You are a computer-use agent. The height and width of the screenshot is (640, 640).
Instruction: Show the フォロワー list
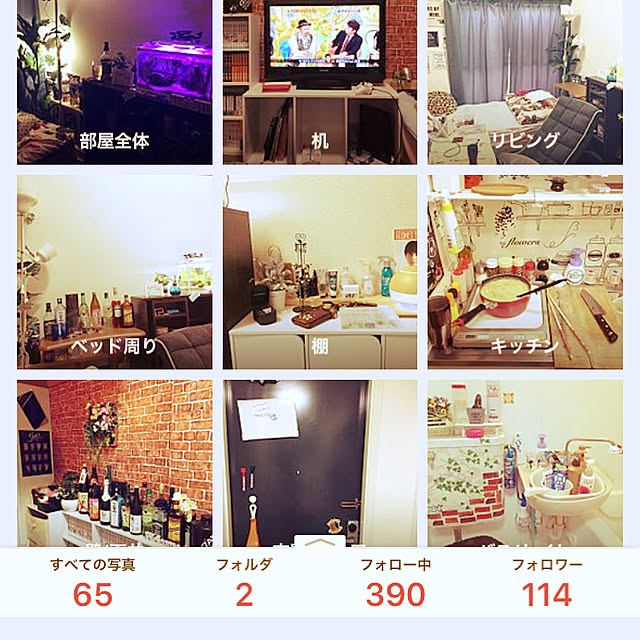547,584
